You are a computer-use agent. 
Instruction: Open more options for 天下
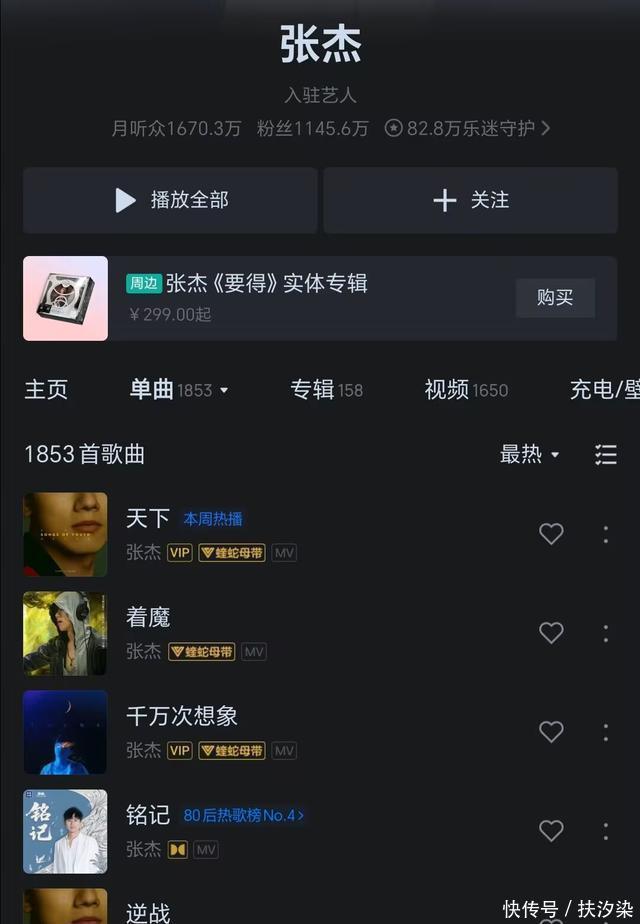pos(605,534)
